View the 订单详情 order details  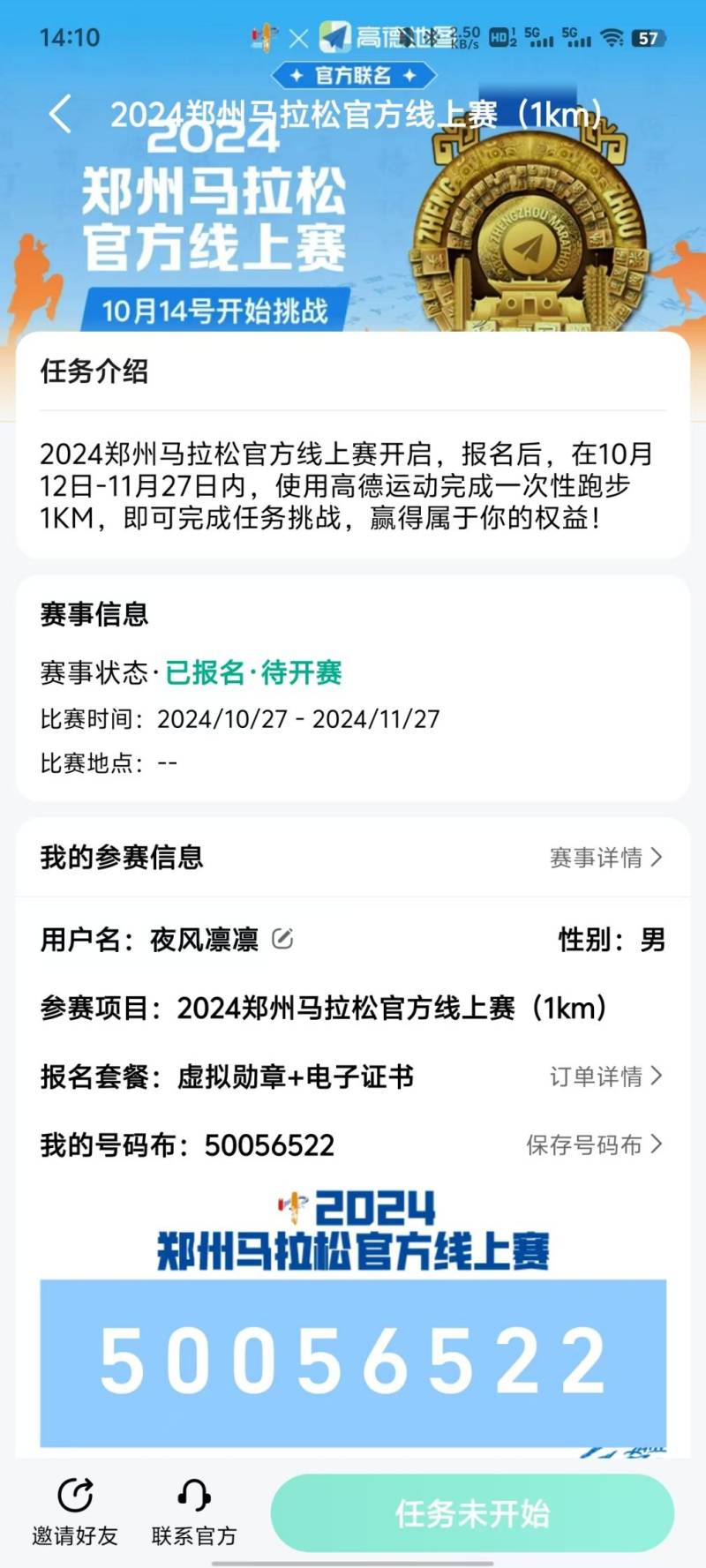point(598,1077)
